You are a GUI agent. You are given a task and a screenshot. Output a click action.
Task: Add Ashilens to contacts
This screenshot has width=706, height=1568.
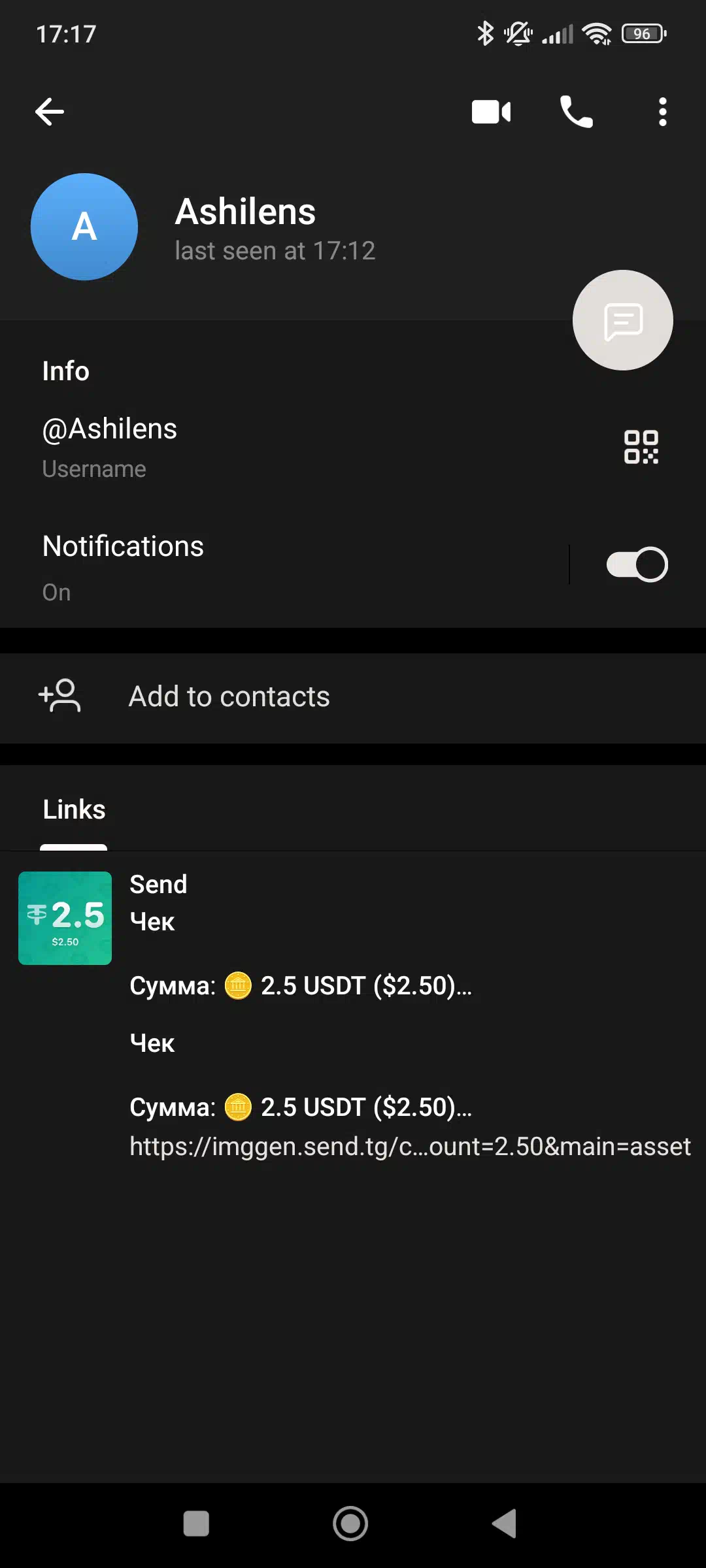pos(353,697)
